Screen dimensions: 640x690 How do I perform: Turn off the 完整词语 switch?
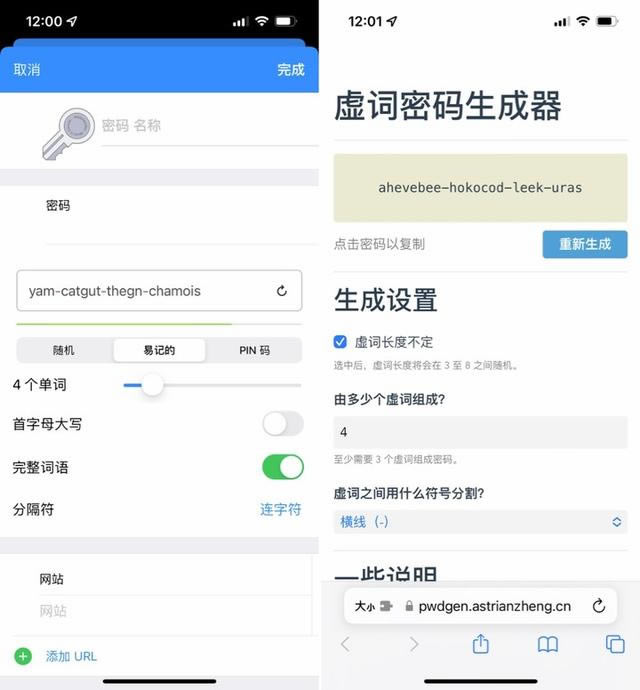coord(282,467)
